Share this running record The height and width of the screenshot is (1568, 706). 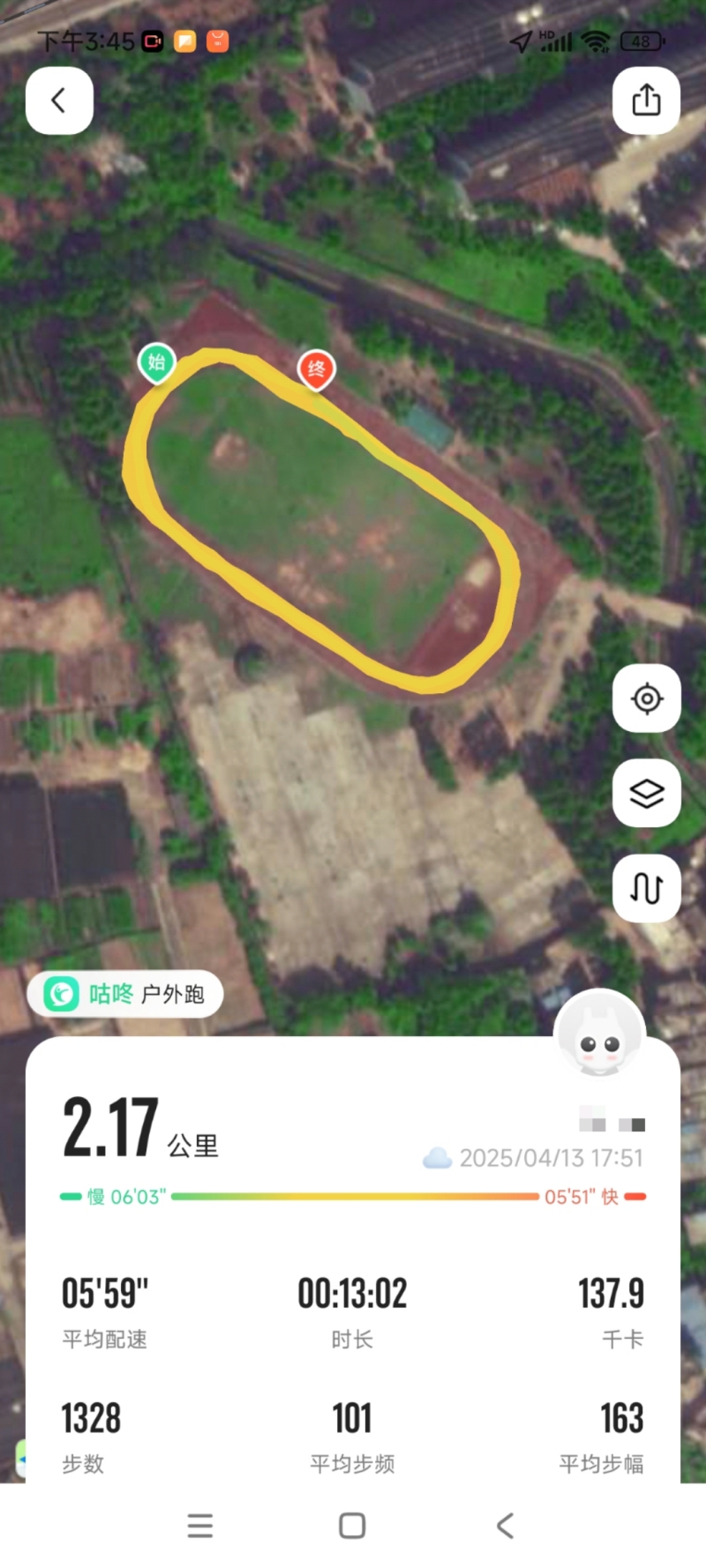(646, 101)
